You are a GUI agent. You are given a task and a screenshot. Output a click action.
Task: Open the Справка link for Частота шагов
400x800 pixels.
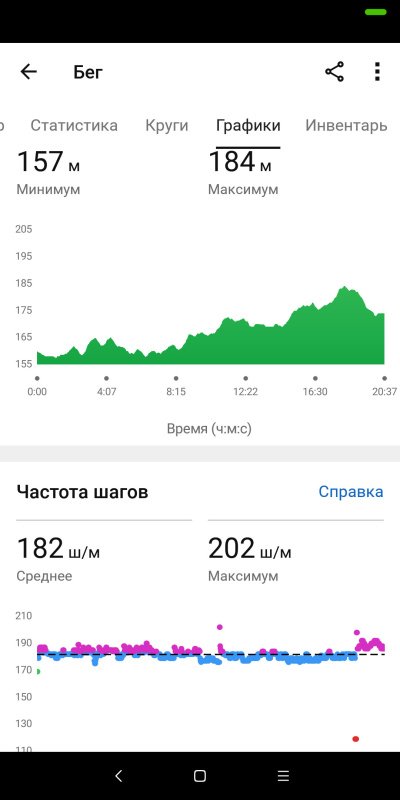pyautogui.click(x=351, y=491)
